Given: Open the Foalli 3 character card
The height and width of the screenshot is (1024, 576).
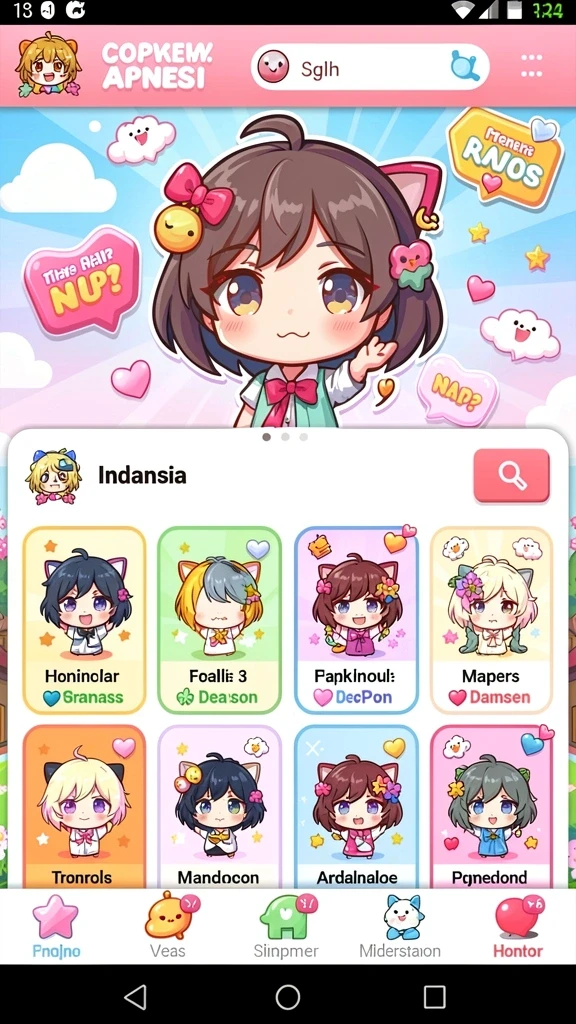Looking at the screenshot, I should [x=219, y=620].
